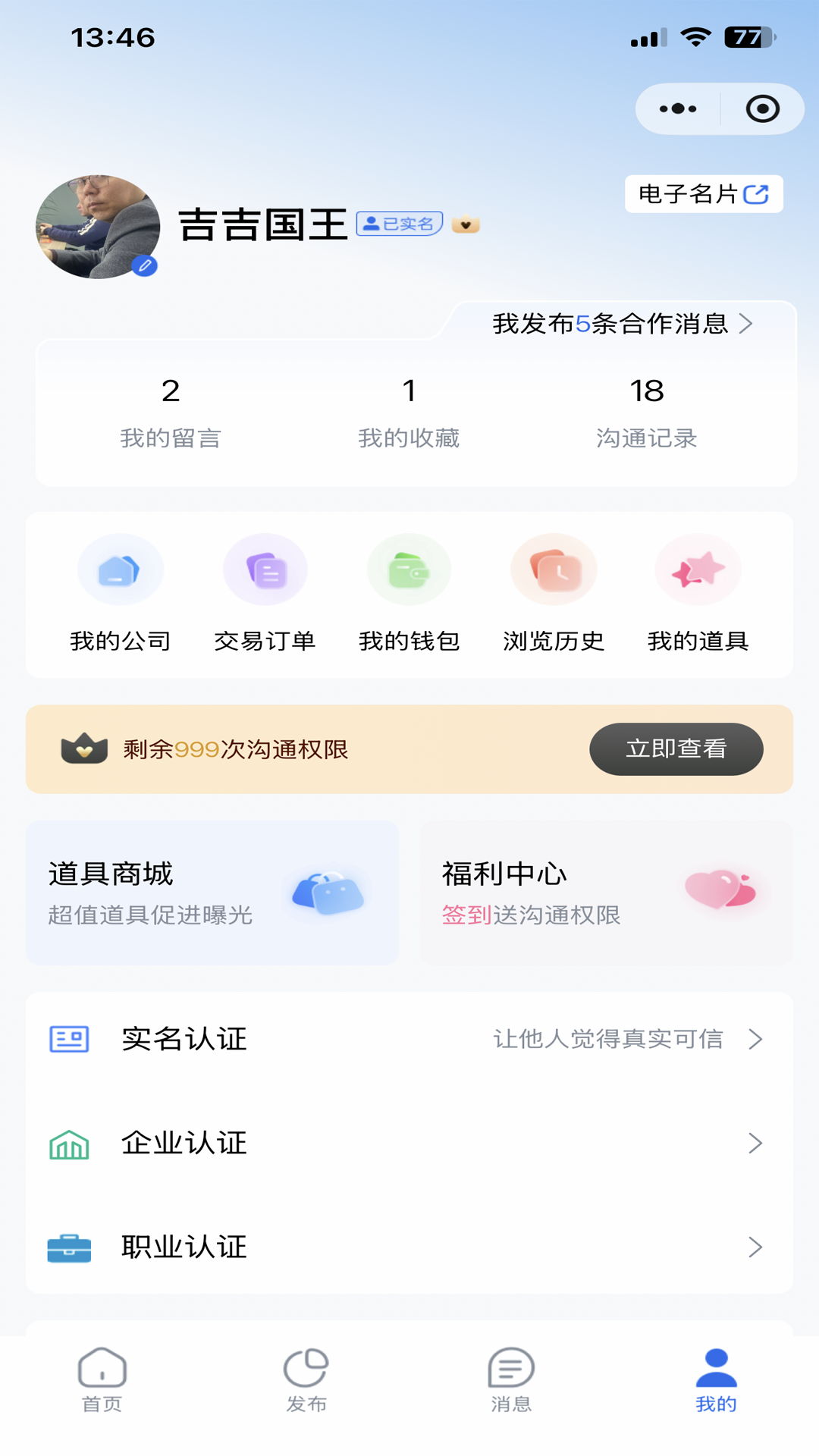This screenshot has width=819, height=1456.
Task: Tap the 实名认证 ID card icon
Action: click(x=69, y=1040)
